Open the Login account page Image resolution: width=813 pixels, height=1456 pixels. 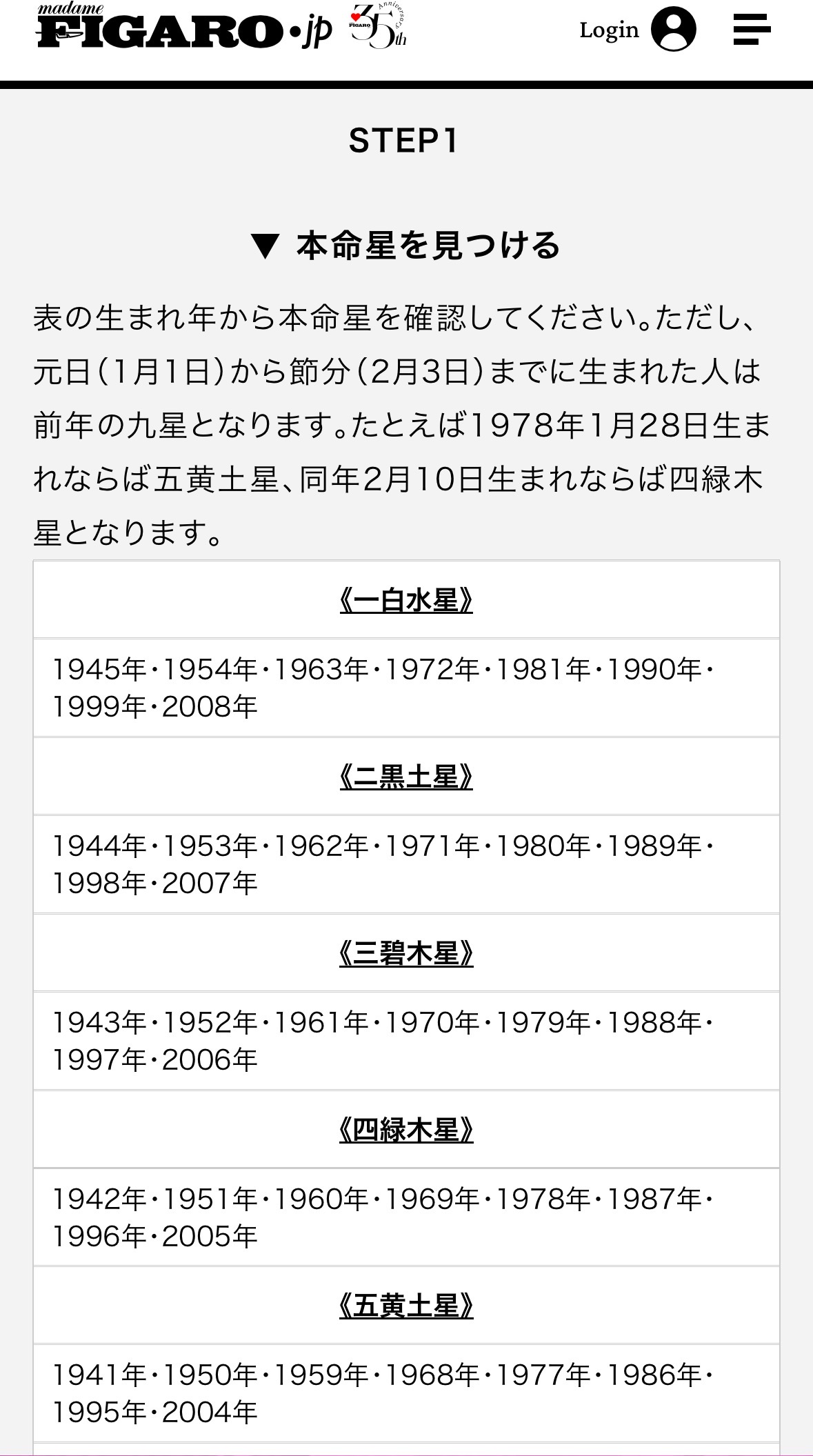[x=636, y=30]
